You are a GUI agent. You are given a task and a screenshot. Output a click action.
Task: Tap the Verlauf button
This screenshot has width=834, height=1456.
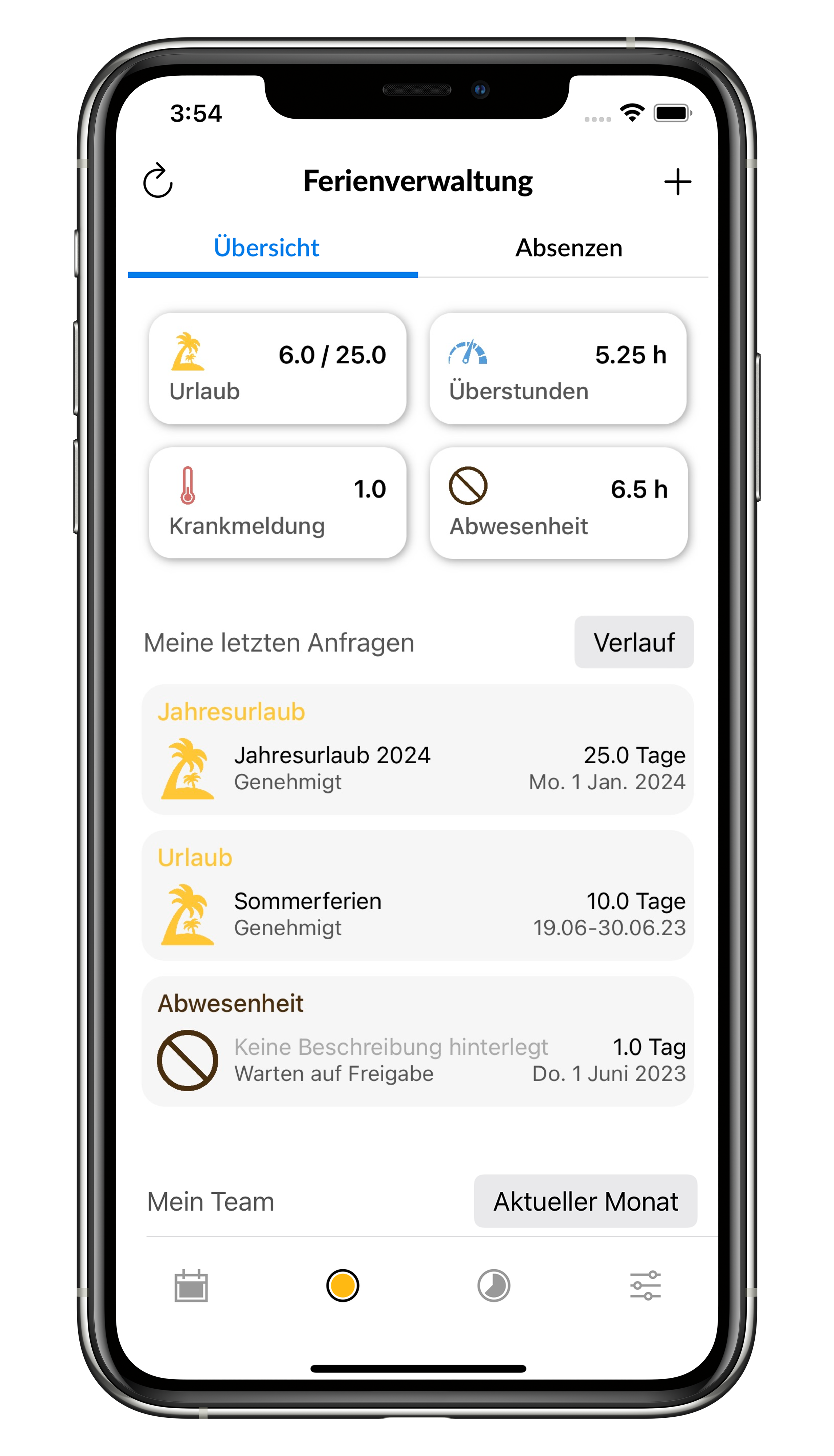(634, 642)
